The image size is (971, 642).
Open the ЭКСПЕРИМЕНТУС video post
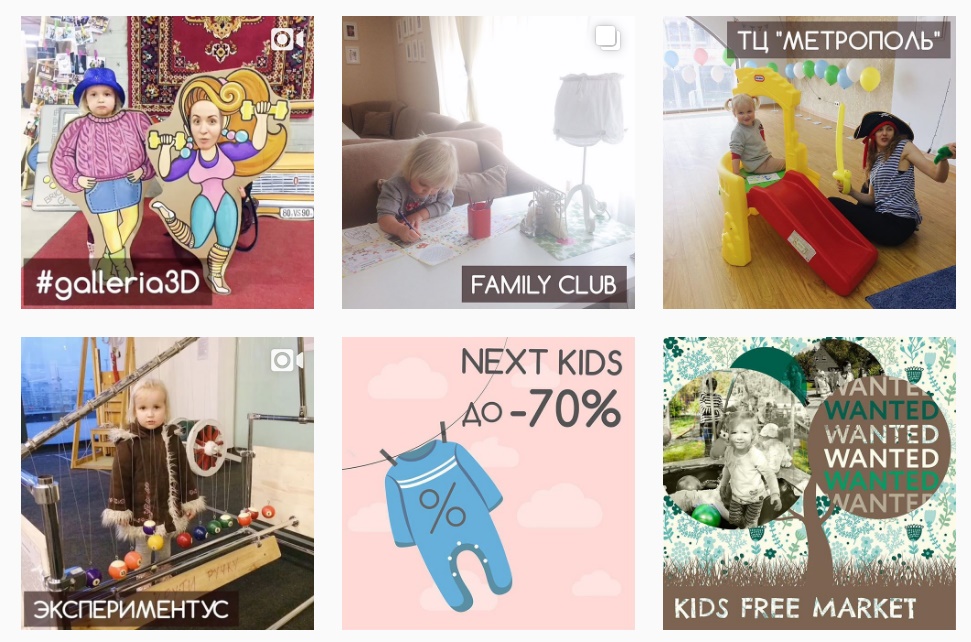pos(167,483)
